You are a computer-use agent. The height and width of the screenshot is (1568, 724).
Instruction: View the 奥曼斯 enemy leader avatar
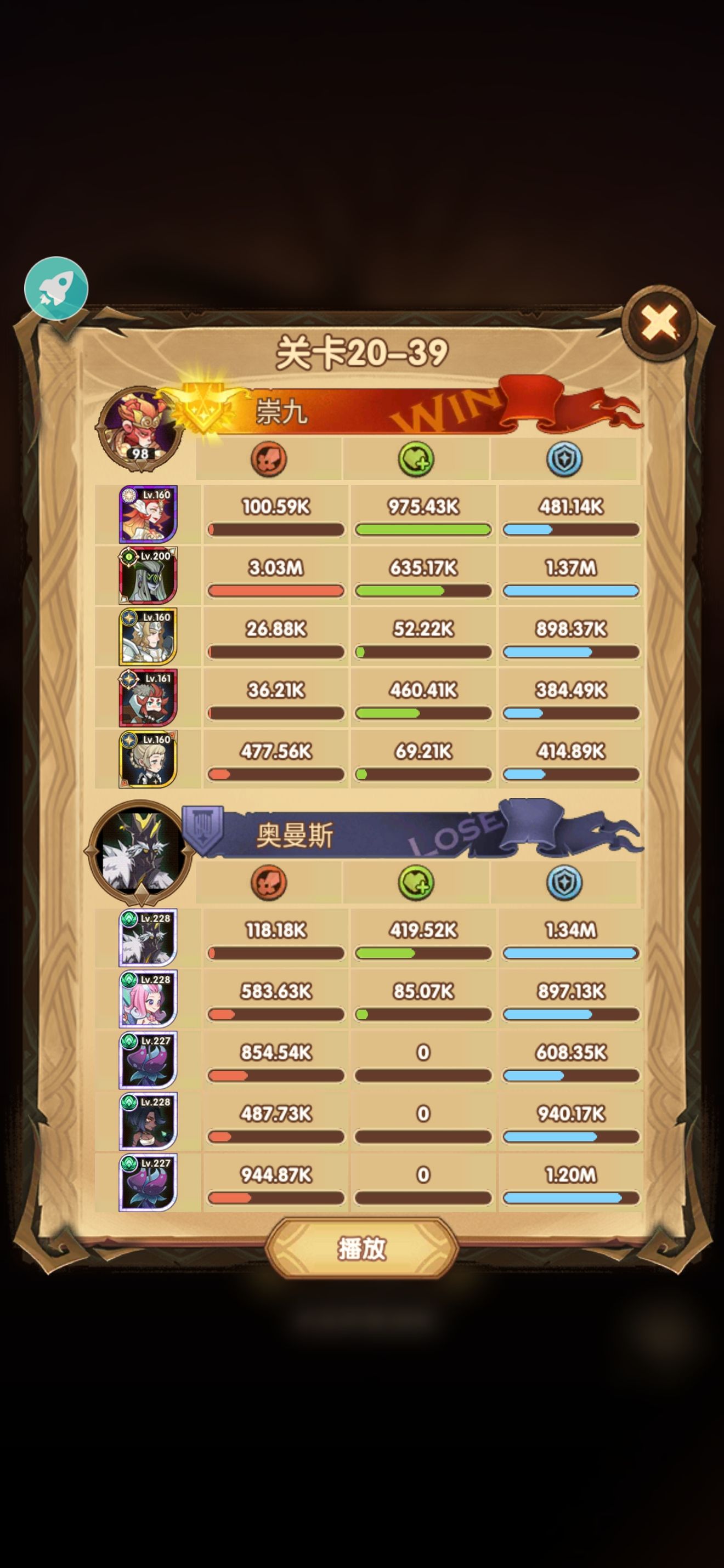[x=140, y=851]
